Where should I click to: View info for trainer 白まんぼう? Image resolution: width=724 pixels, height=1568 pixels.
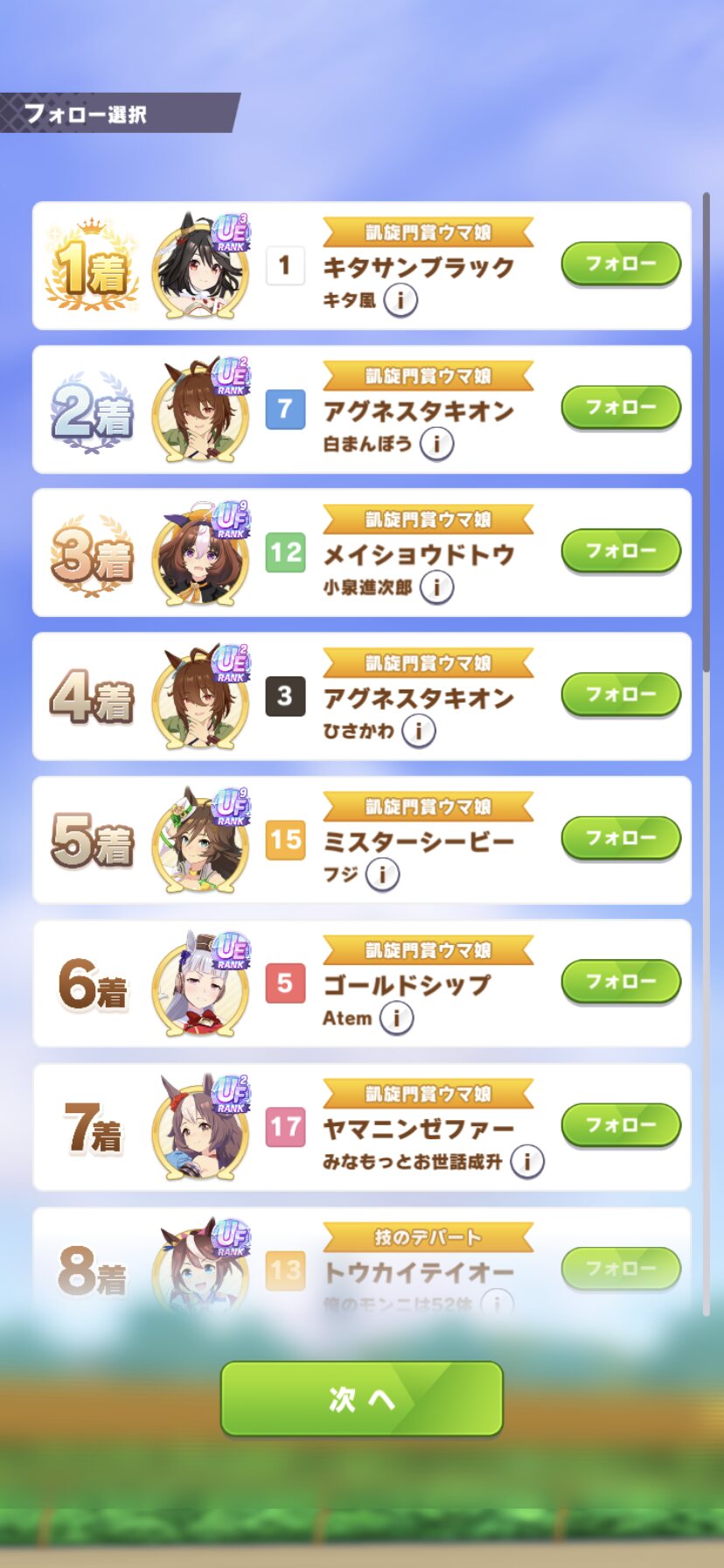click(436, 444)
